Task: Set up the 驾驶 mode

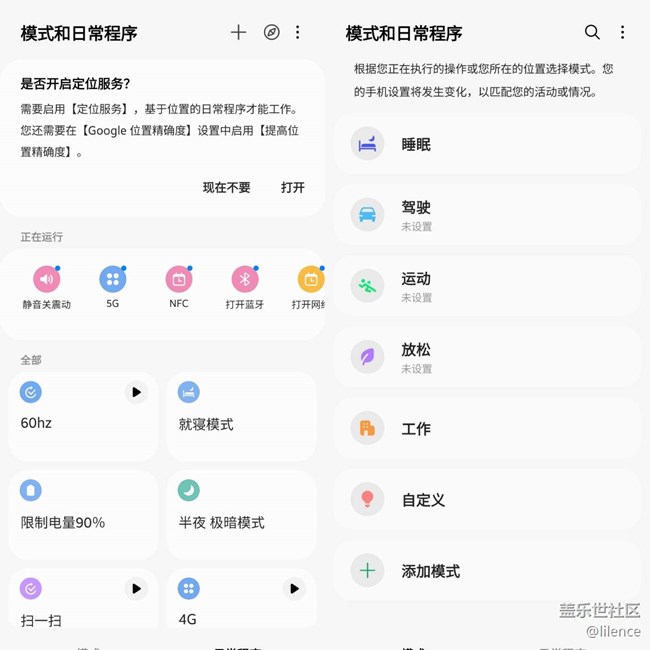Action: tap(487, 215)
